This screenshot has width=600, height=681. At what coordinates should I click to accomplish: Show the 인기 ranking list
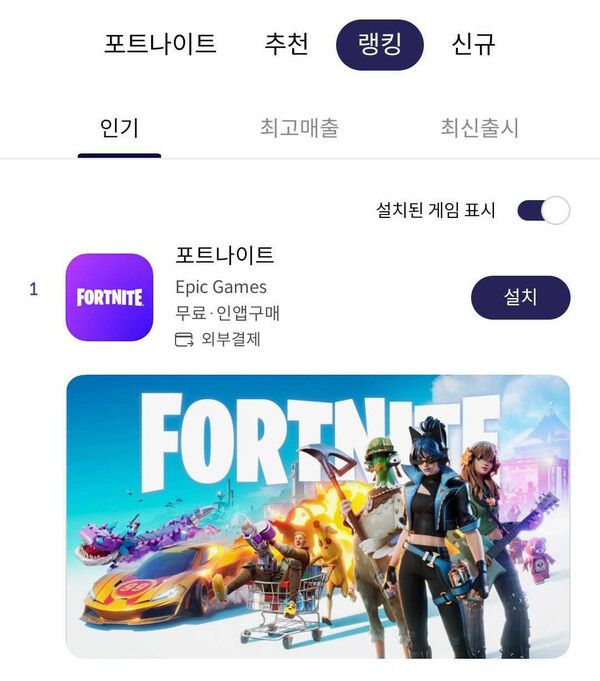point(119,128)
